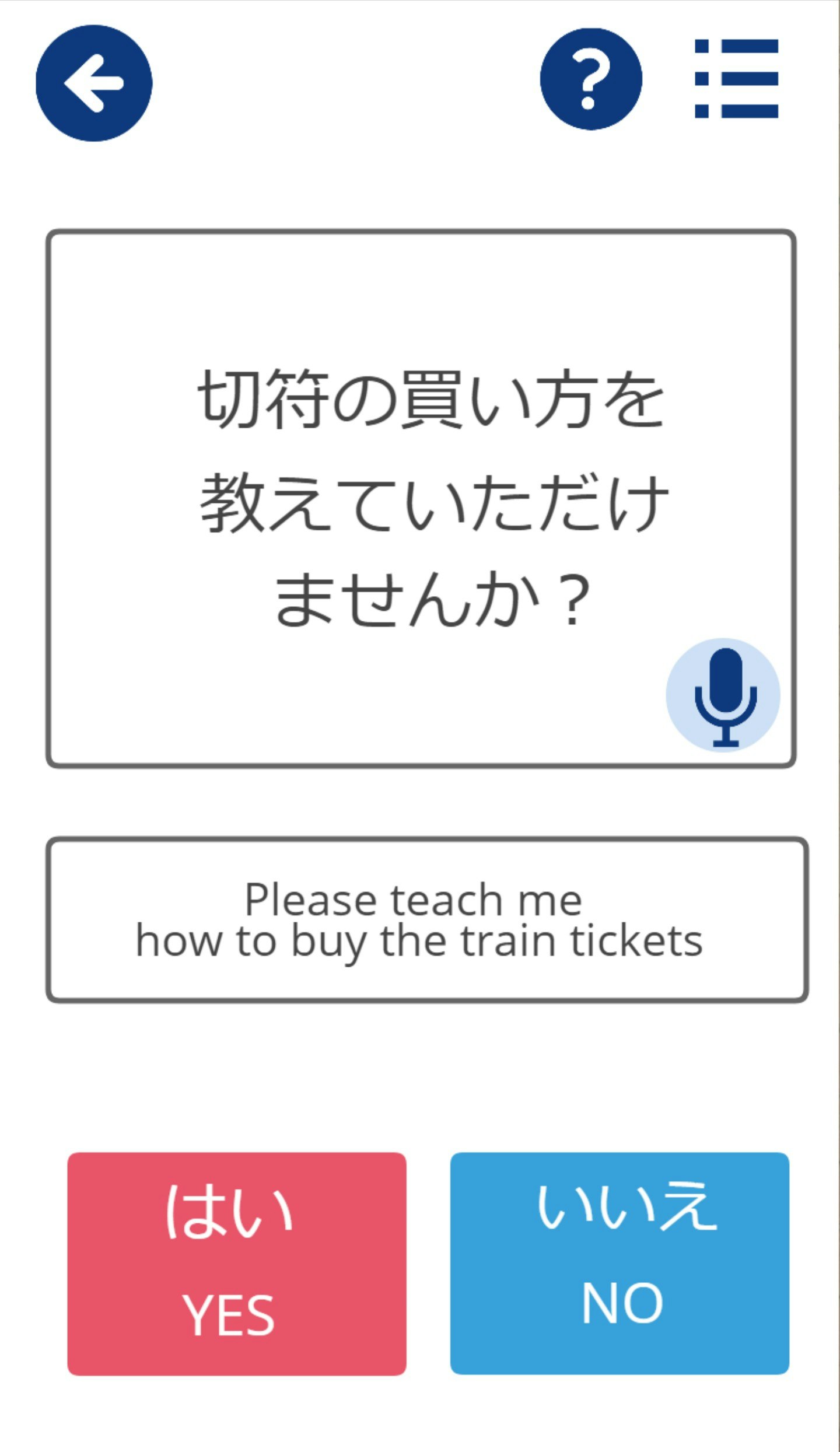Viewport: 840px width, 1452px height.
Task: Answer はい YES
Action: click(x=237, y=1264)
